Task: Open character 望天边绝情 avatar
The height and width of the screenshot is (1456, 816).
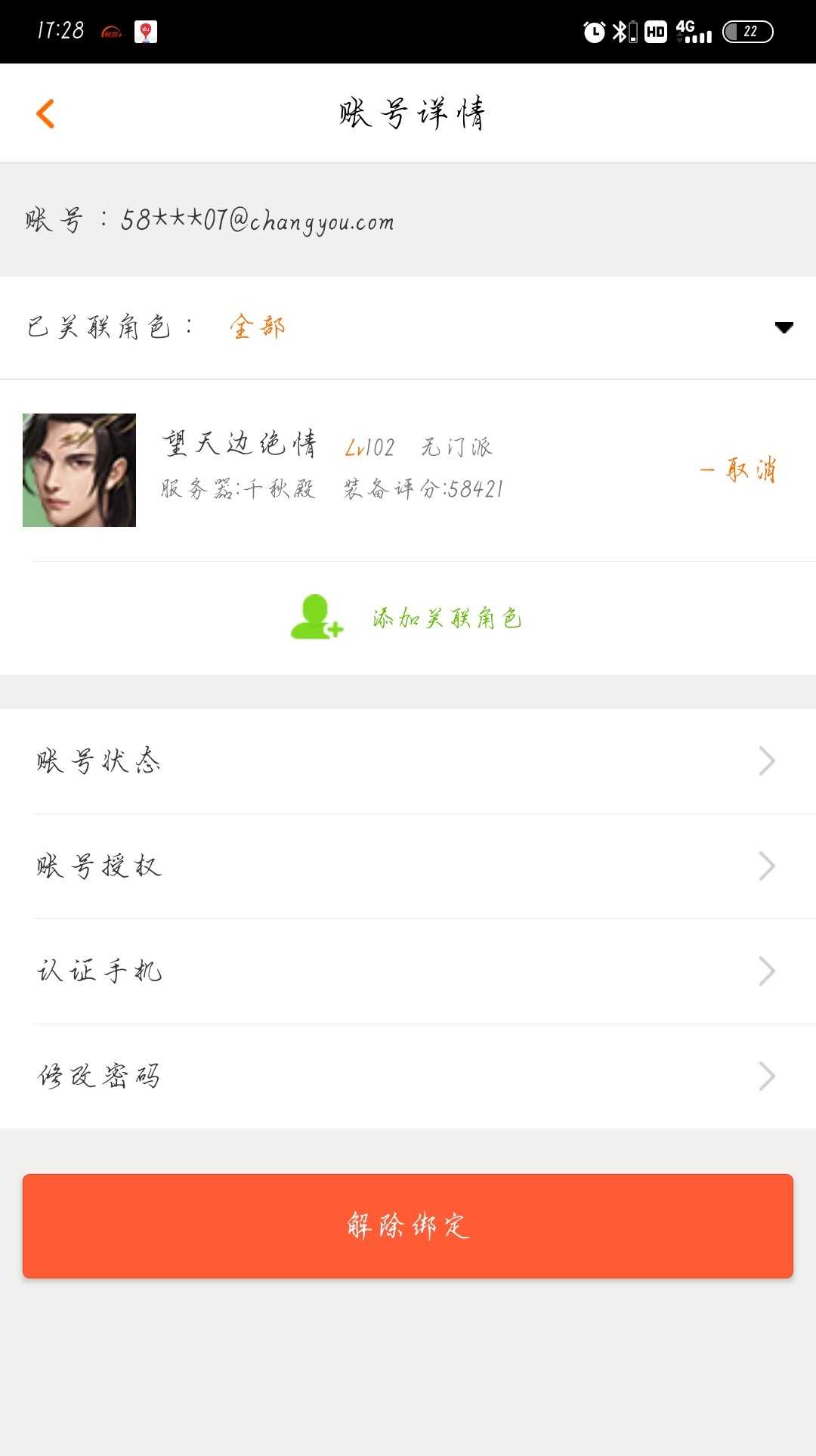Action: pos(79,469)
